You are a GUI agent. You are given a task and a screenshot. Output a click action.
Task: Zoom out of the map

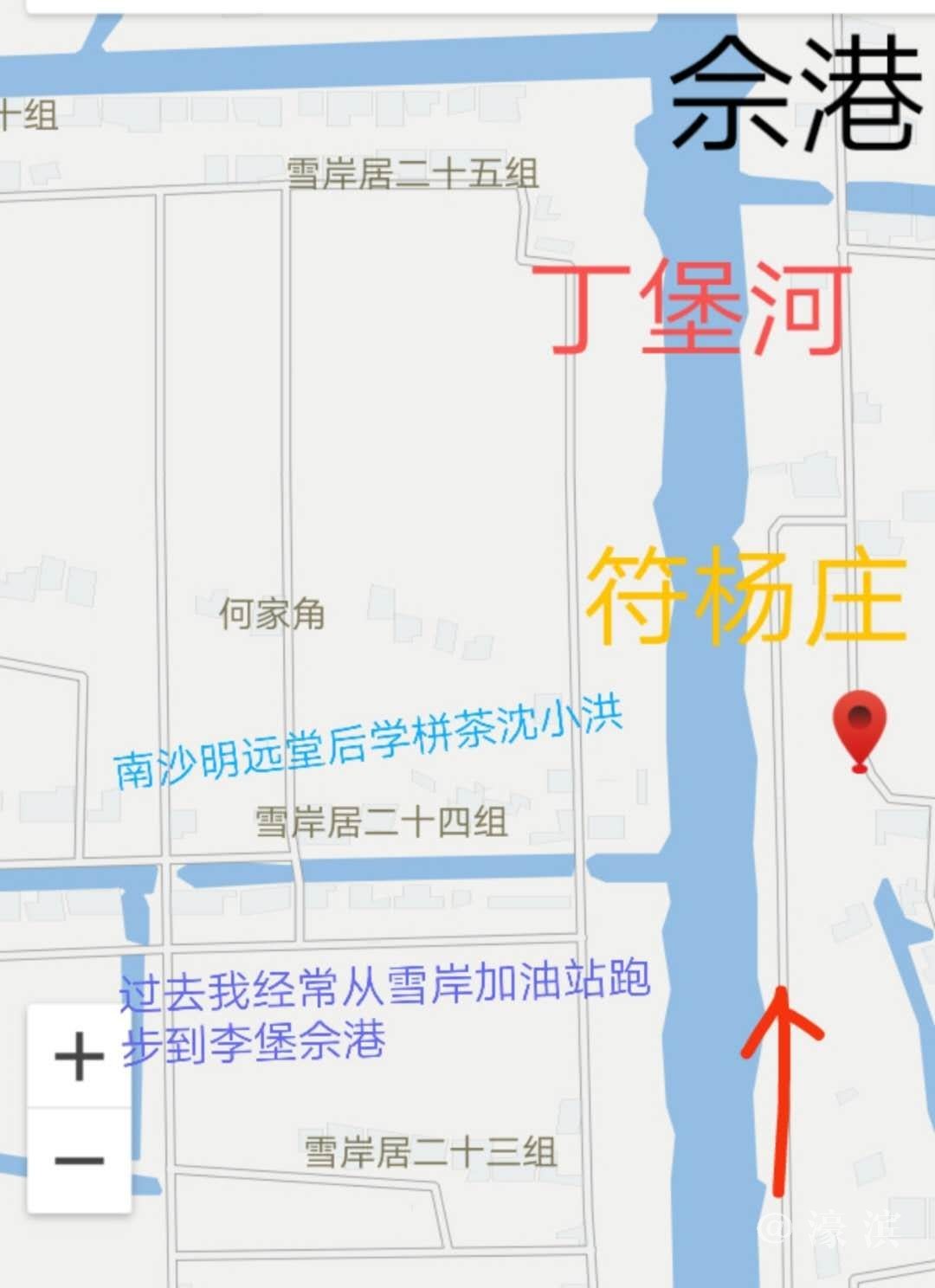pos(79,1160)
